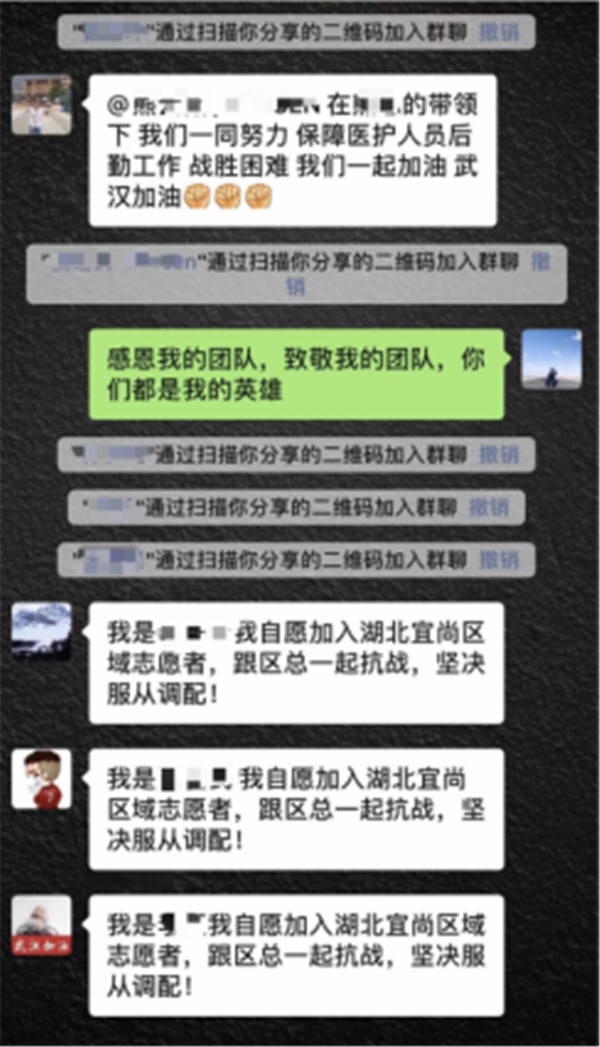This screenshot has width=600, height=1047.
Task: Open the masked cartoon avatar's profile
Action: click(x=41, y=778)
